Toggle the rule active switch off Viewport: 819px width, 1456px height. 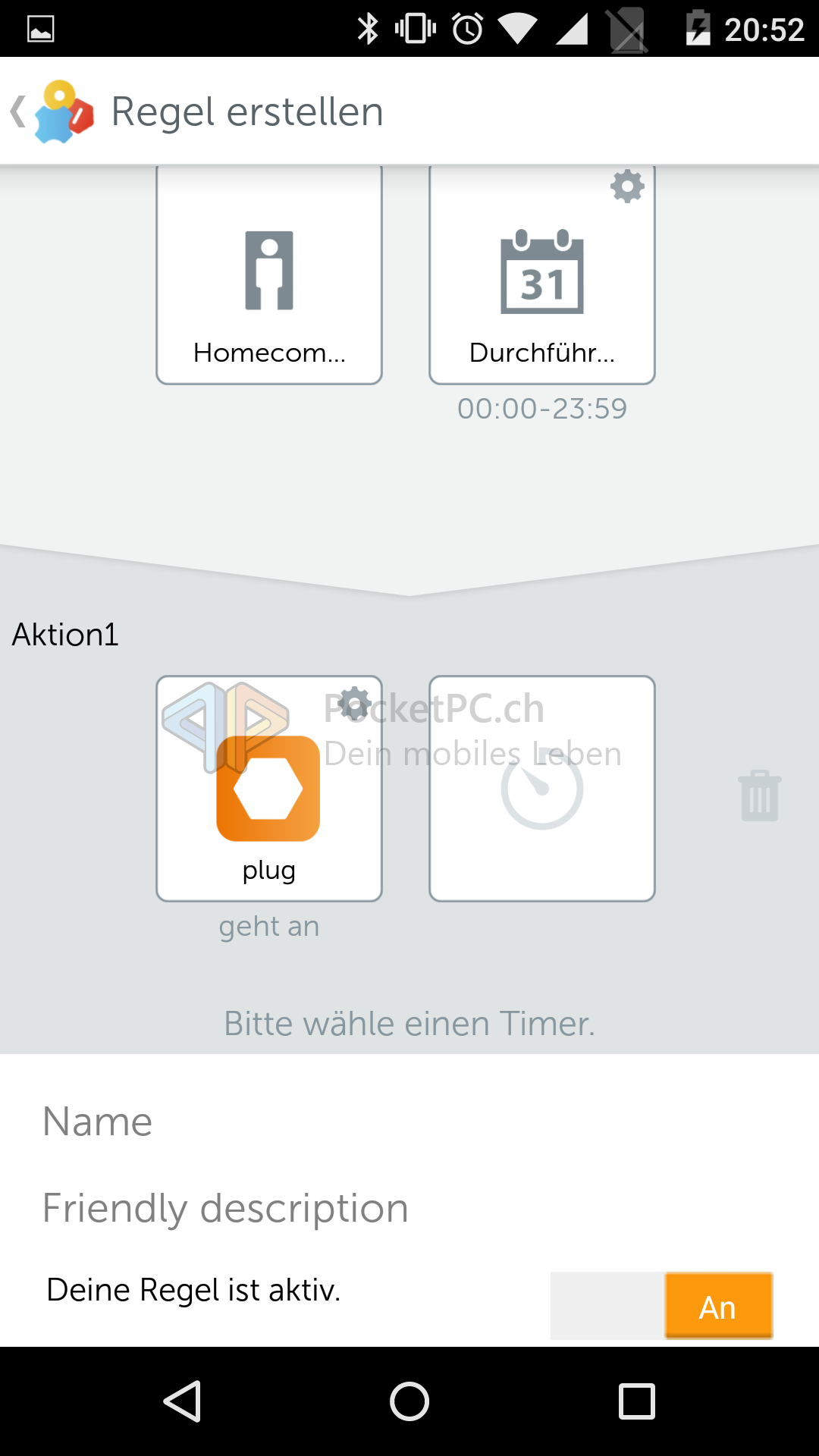coord(661,1306)
